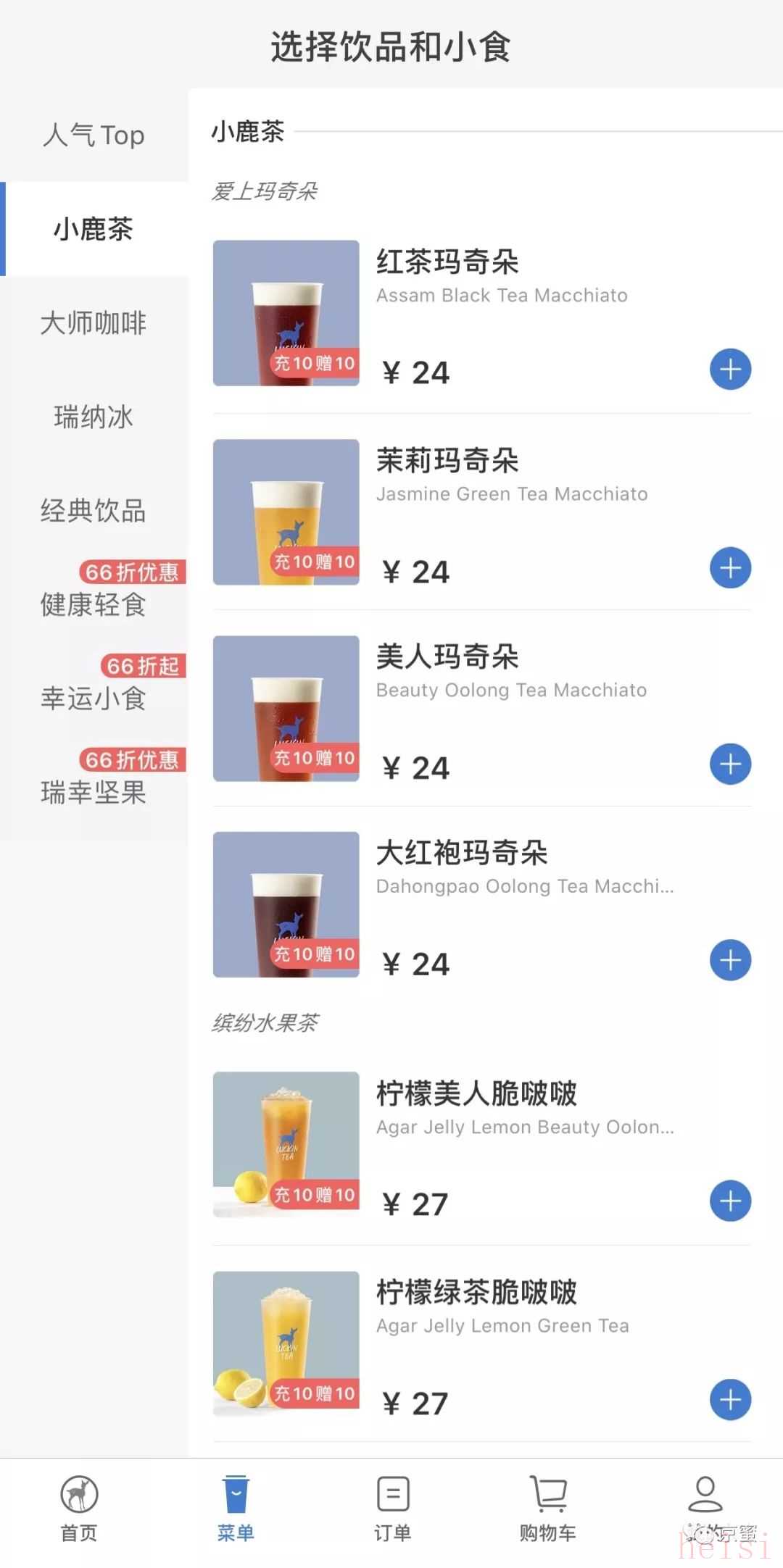Select the 大师咖啡 category

click(94, 323)
